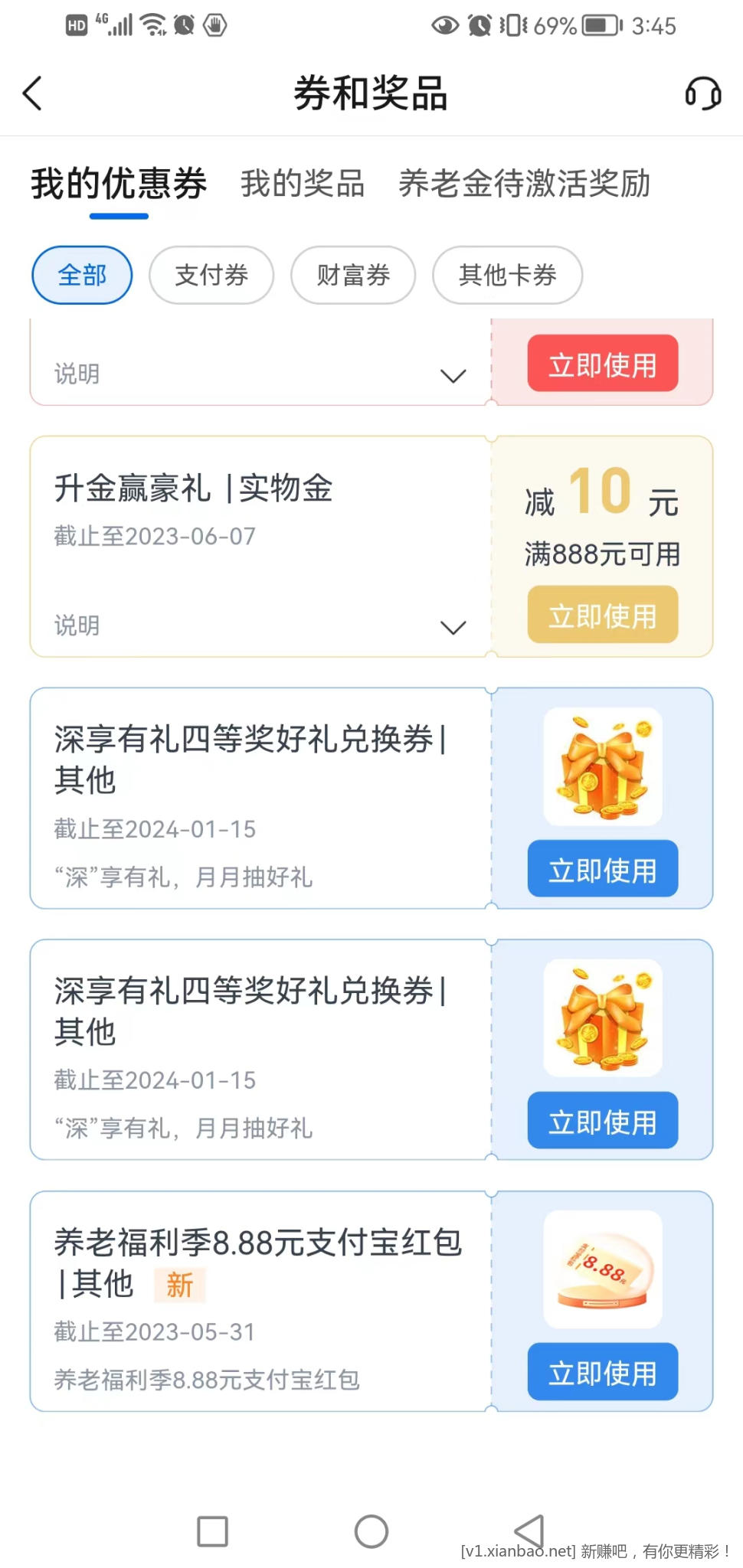Tap the red 立即使用 button
Viewport: 743px width, 1568px height.
point(602,364)
